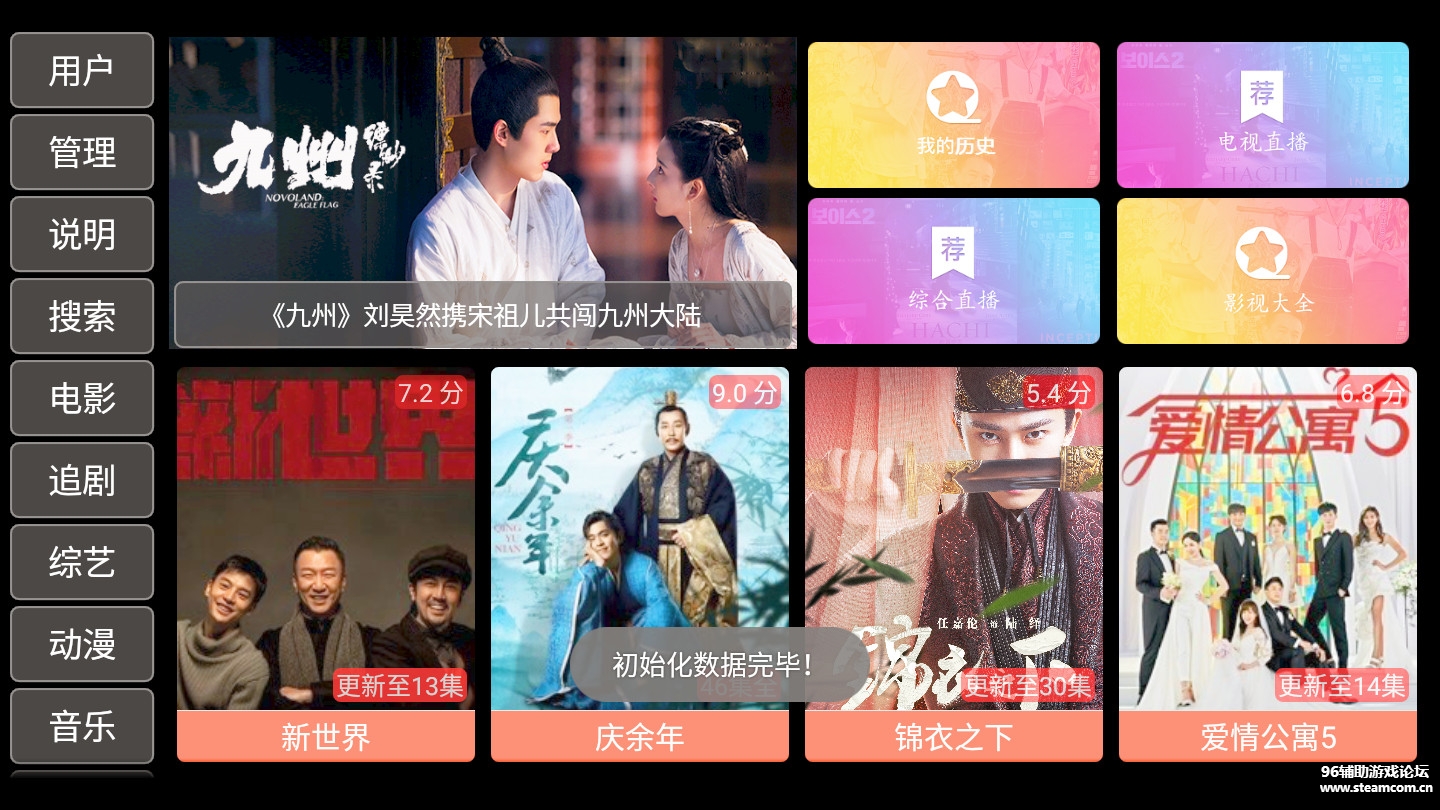Switch to the 电影 category
This screenshot has width=1440, height=810.
(82, 398)
